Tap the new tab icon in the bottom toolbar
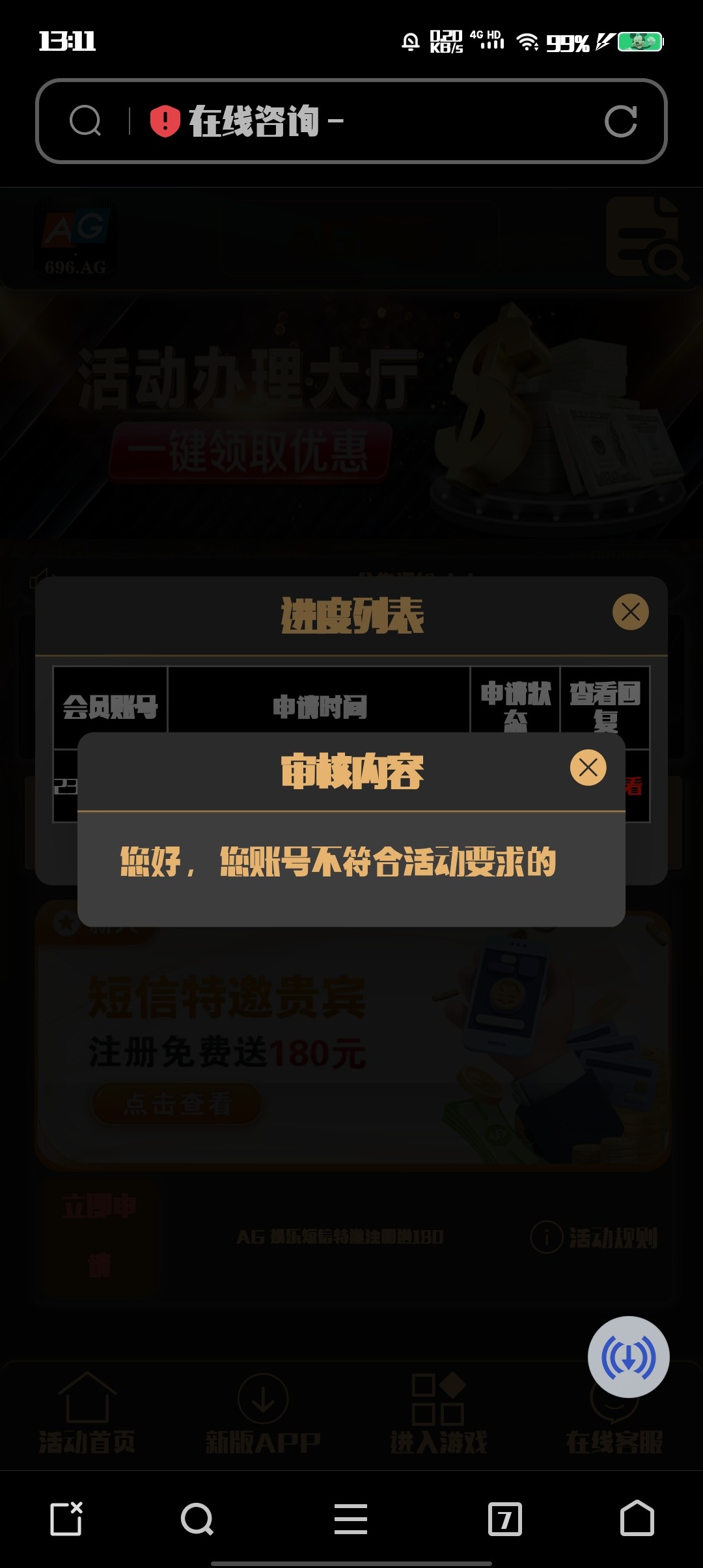The image size is (703, 1568). (x=66, y=1519)
